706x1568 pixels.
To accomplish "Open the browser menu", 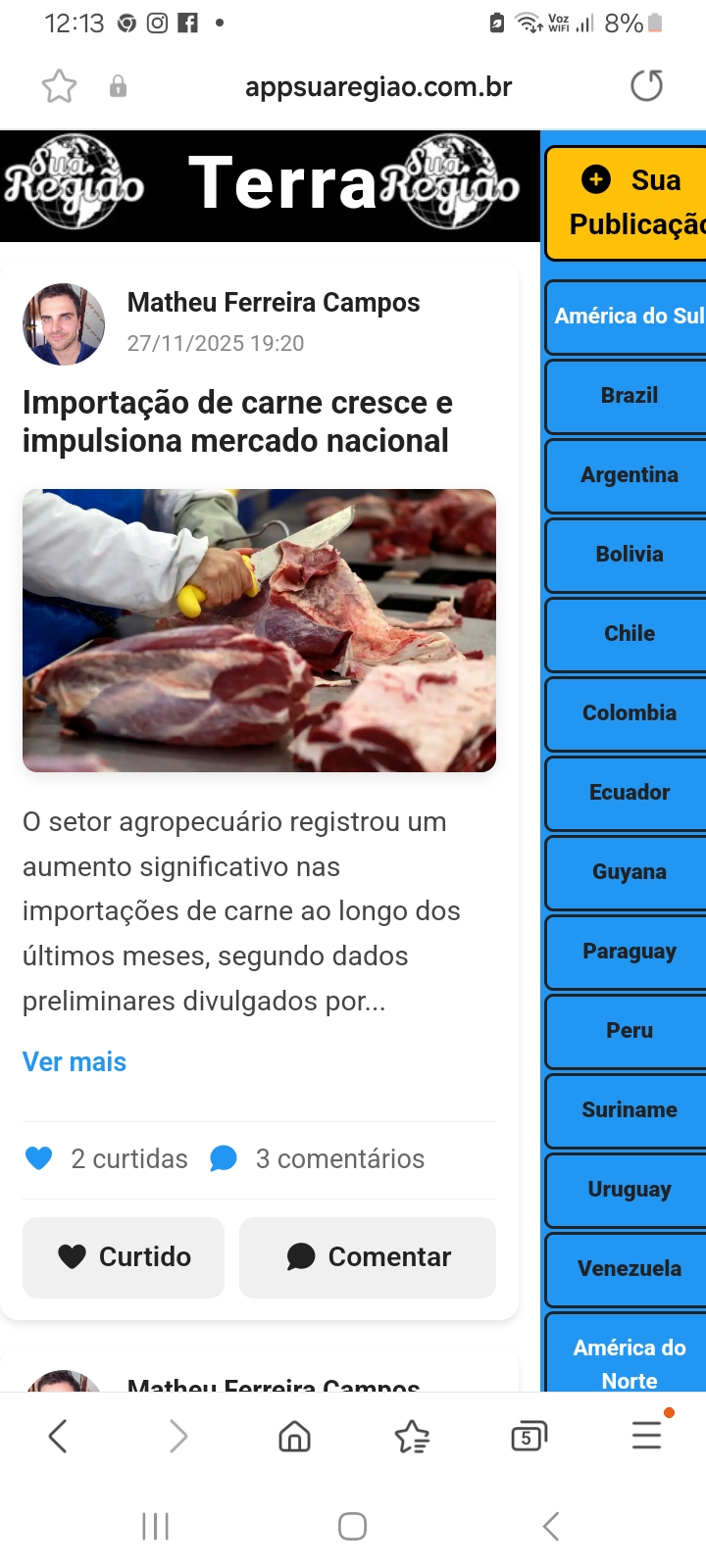I will point(646,1437).
